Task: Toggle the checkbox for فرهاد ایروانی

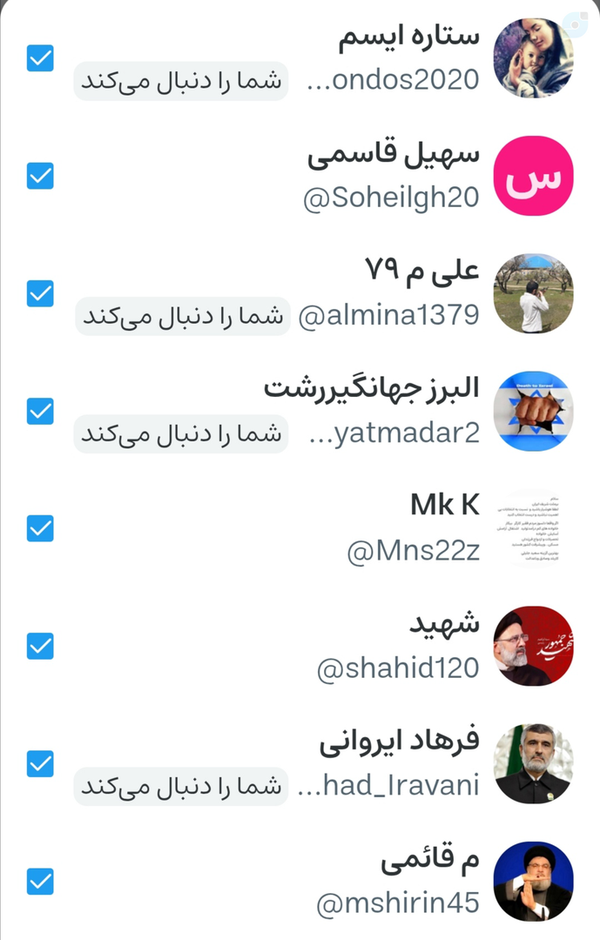Action: click(x=40, y=763)
